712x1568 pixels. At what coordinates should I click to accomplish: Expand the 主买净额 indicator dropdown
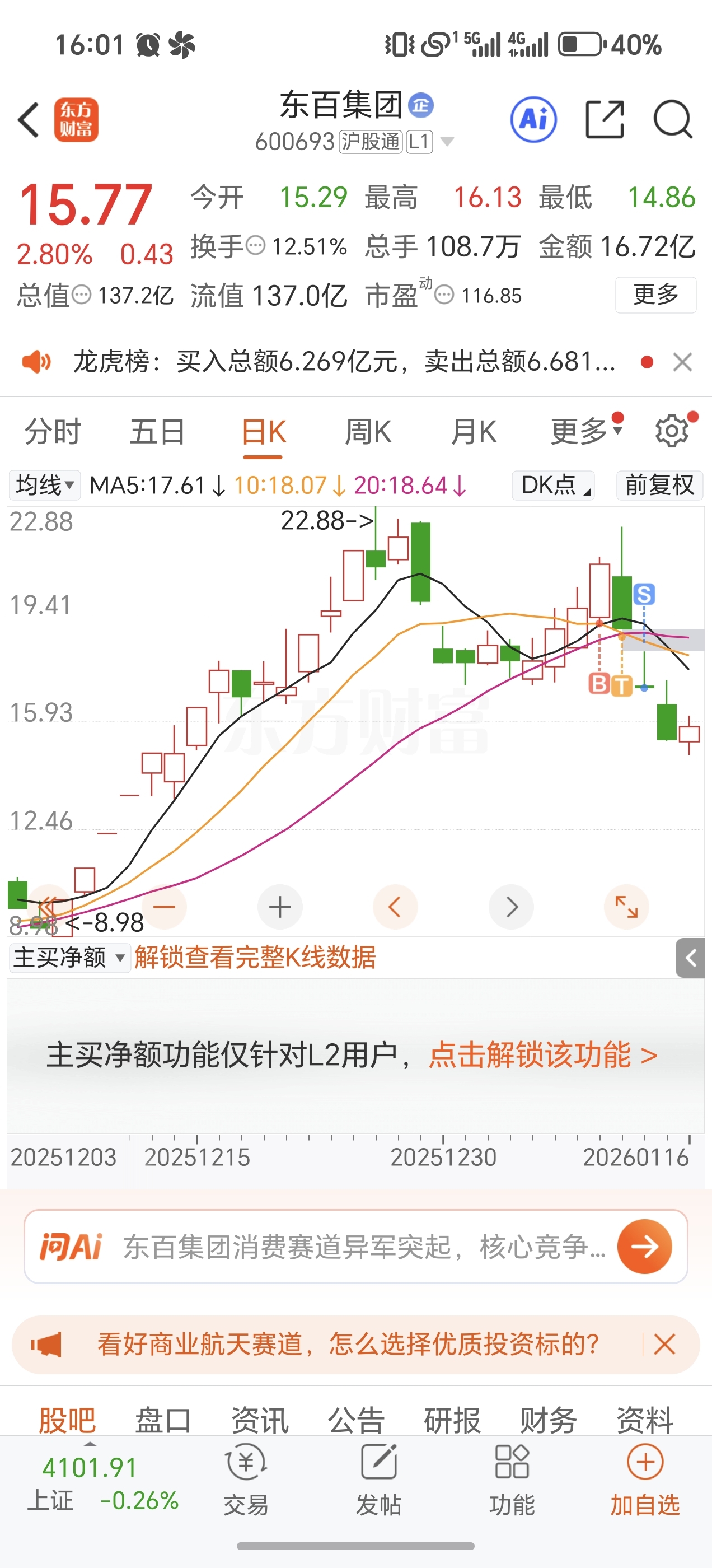click(x=69, y=958)
